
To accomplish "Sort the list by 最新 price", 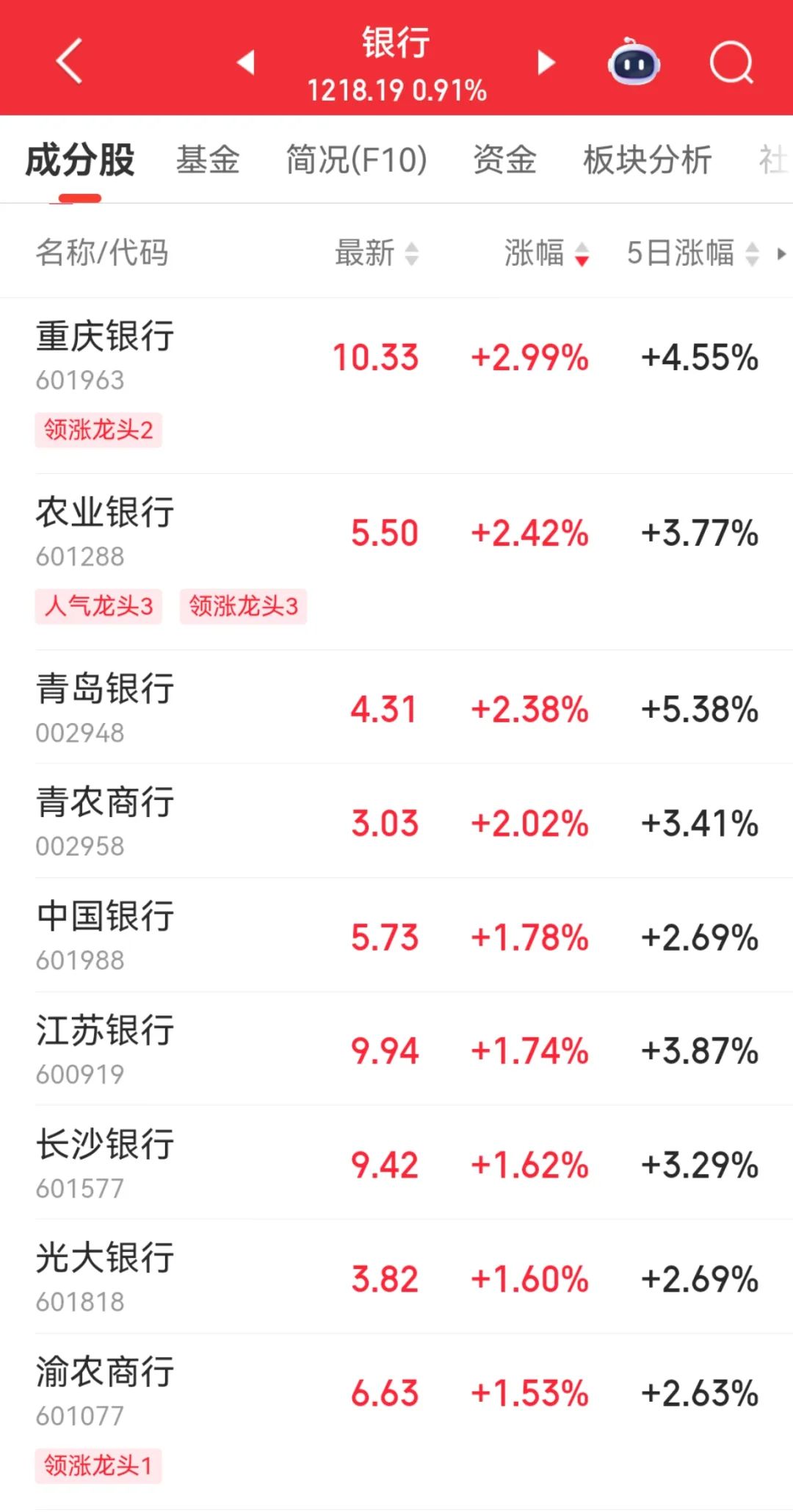I will pos(376,253).
